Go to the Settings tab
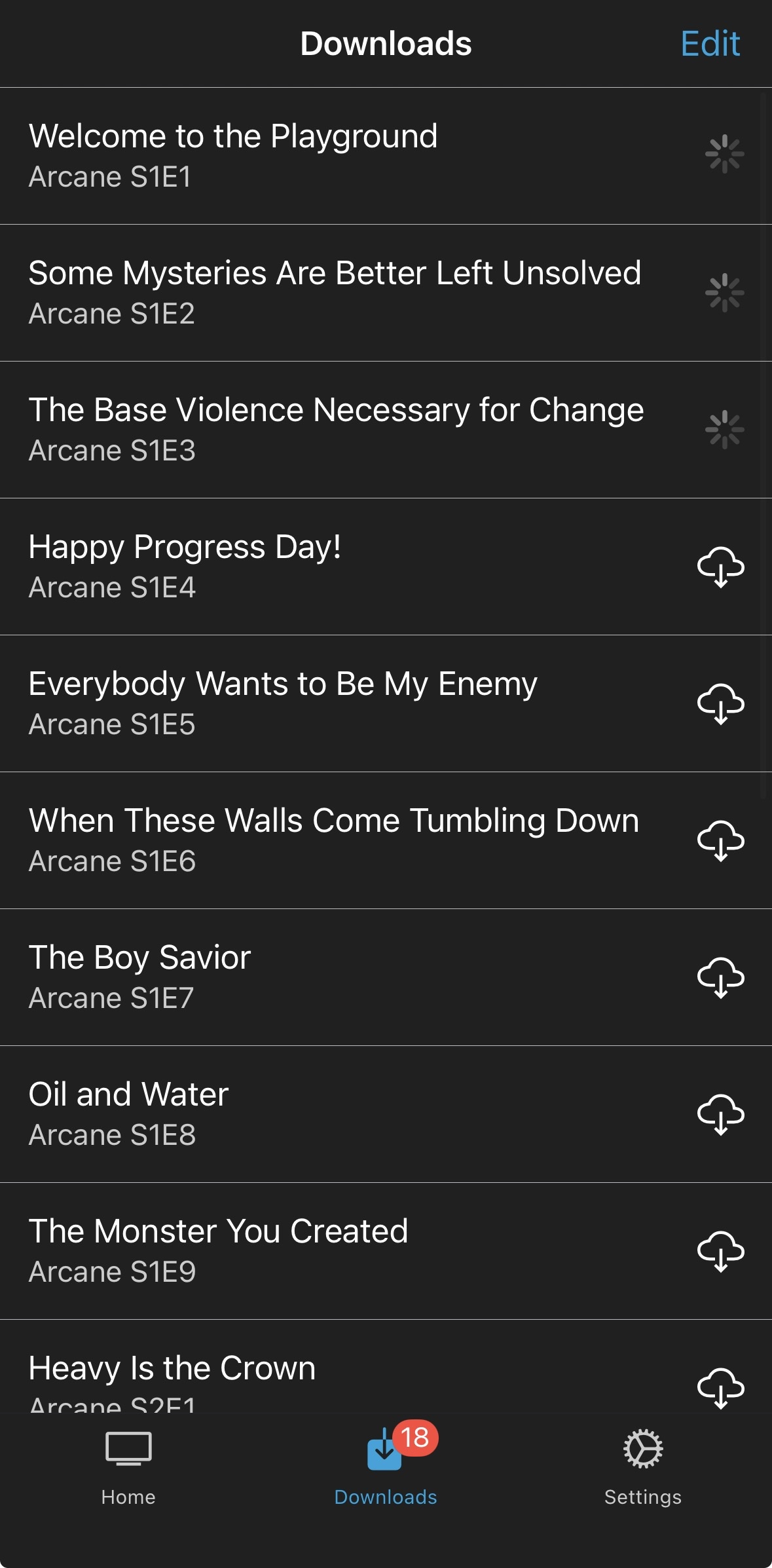The height and width of the screenshot is (1568, 772). [x=643, y=1467]
